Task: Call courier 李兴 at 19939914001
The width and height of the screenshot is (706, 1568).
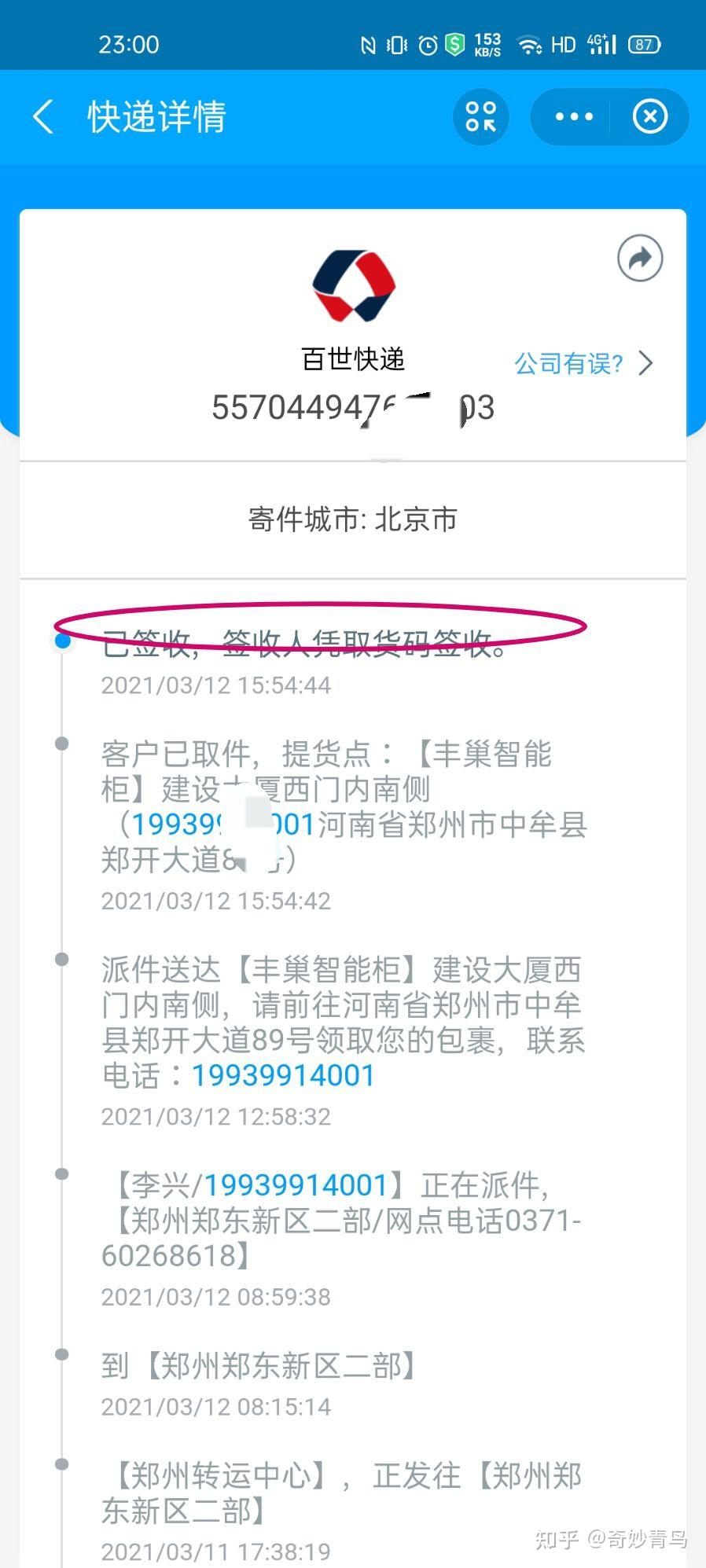Action: 296,1184
